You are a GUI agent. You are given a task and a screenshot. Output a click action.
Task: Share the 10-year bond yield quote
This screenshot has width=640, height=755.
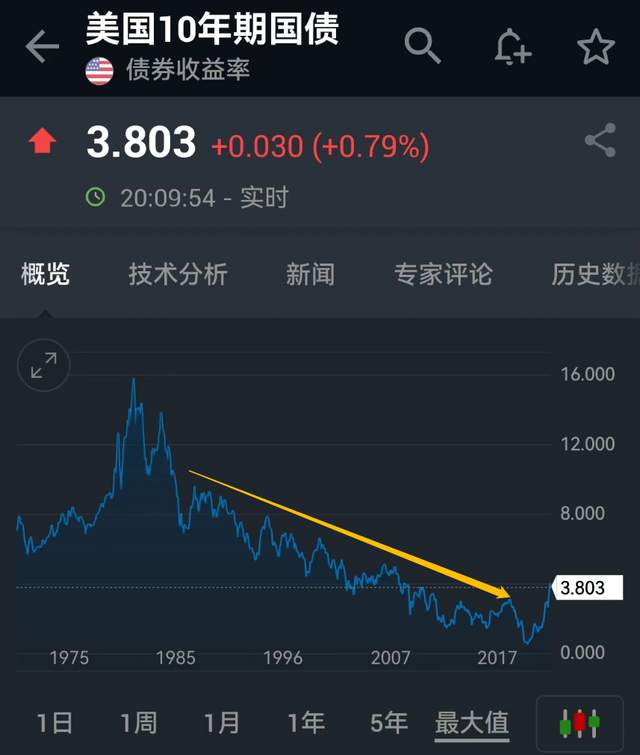coord(600,141)
